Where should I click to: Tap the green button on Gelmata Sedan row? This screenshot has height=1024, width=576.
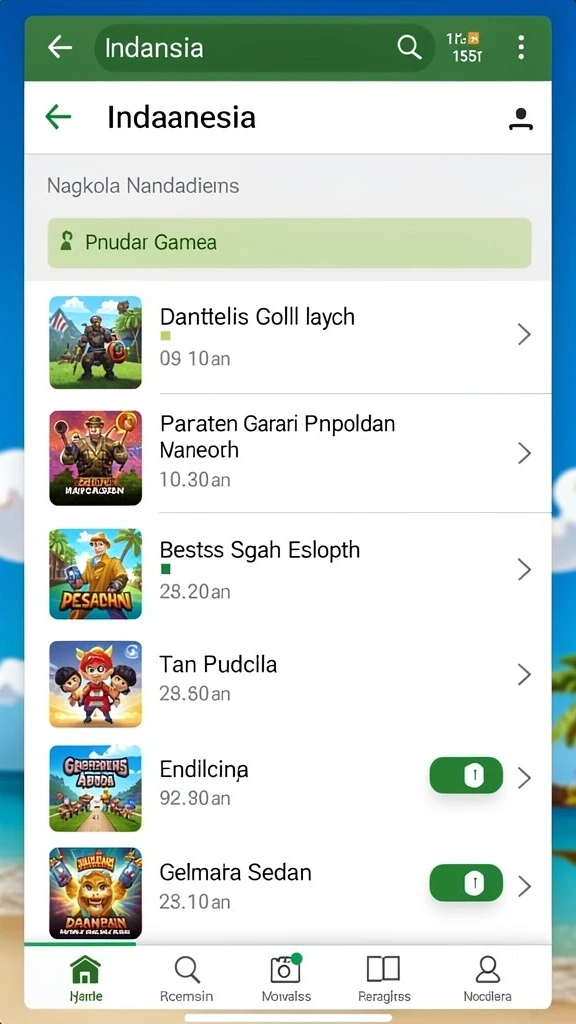pyautogui.click(x=466, y=884)
